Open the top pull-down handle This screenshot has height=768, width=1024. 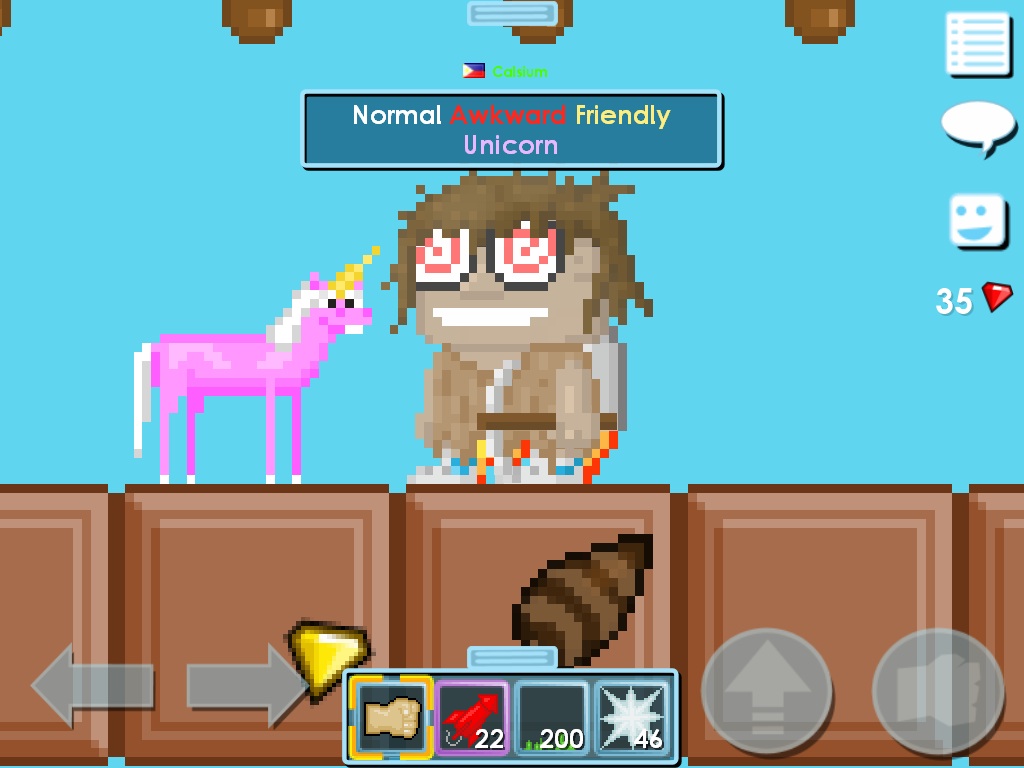[512, 13]
